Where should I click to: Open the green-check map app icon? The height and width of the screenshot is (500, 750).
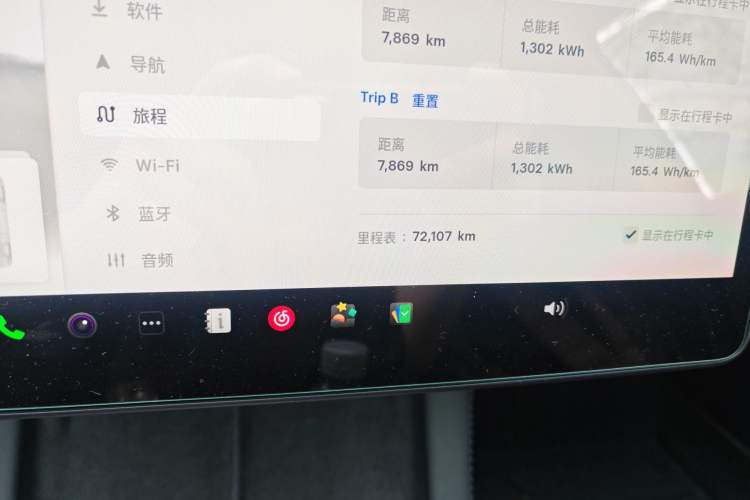pos(401,313)
